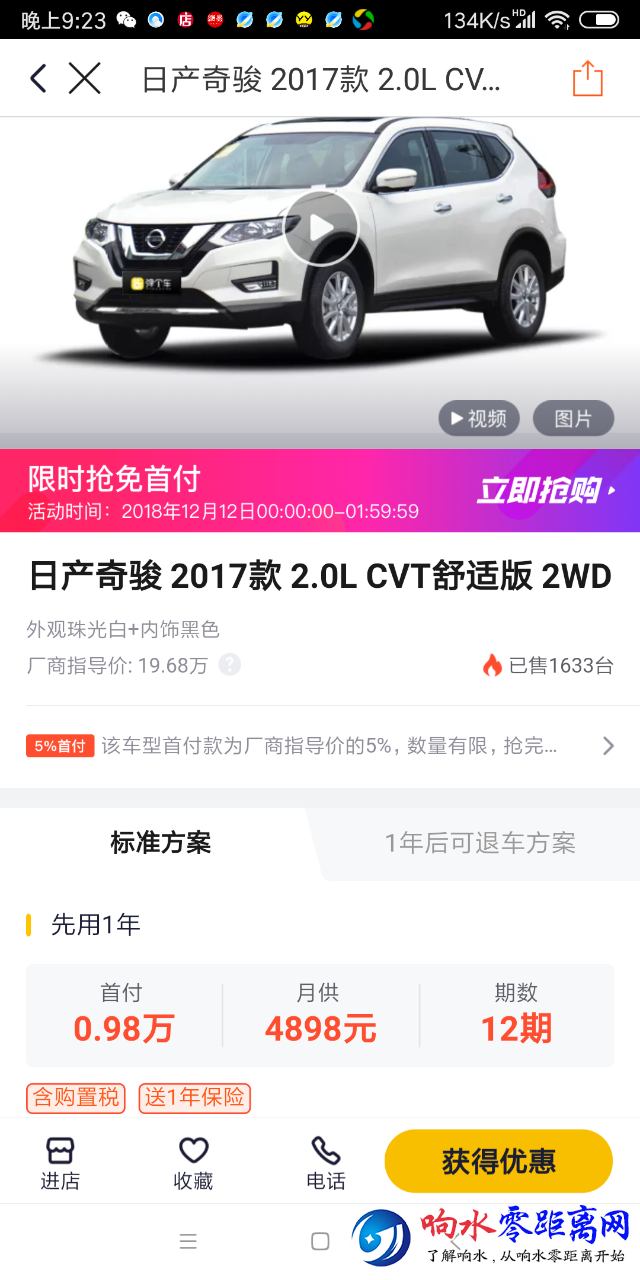The height and width of the screenshot is (1280, 640).
Task: Open the store via 进店
Action: tap(60, 1163)
